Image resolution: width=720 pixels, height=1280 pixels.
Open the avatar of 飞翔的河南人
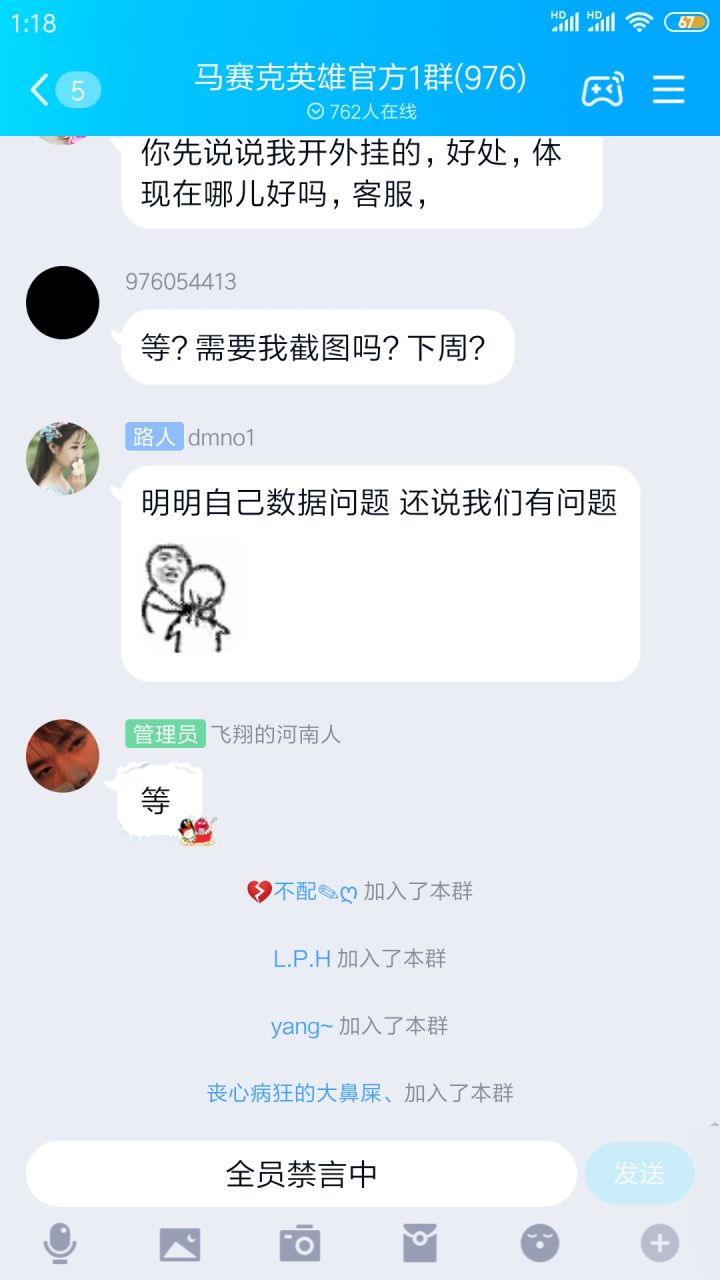click(x=63, y=756)
